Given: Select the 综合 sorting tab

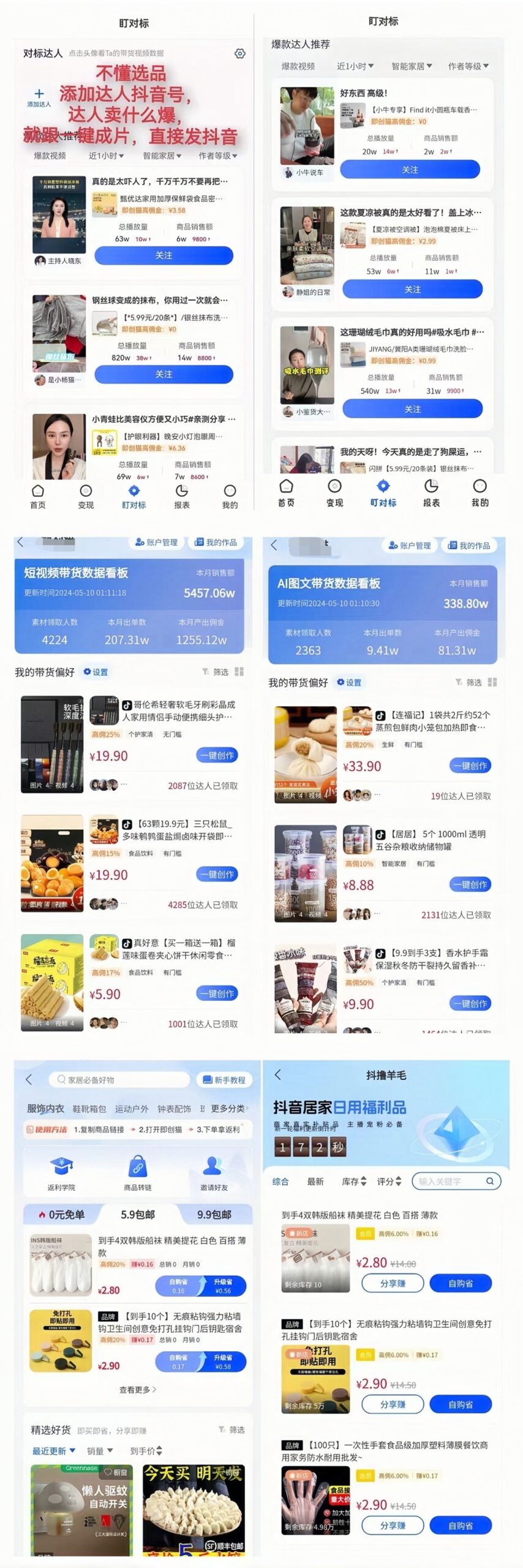Looking at the screenshot, I should point(281,1182).
